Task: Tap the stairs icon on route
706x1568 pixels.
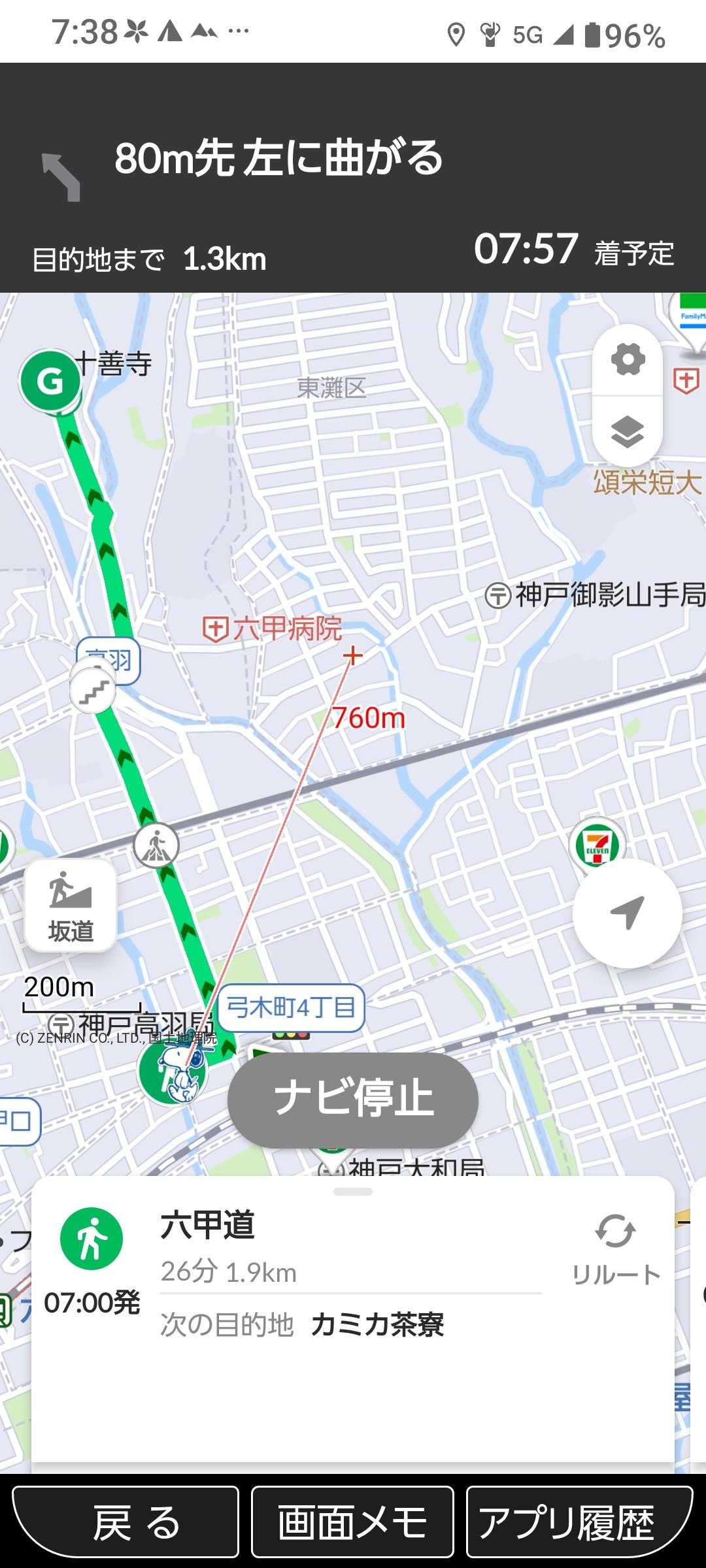Action: coord(93,691)
